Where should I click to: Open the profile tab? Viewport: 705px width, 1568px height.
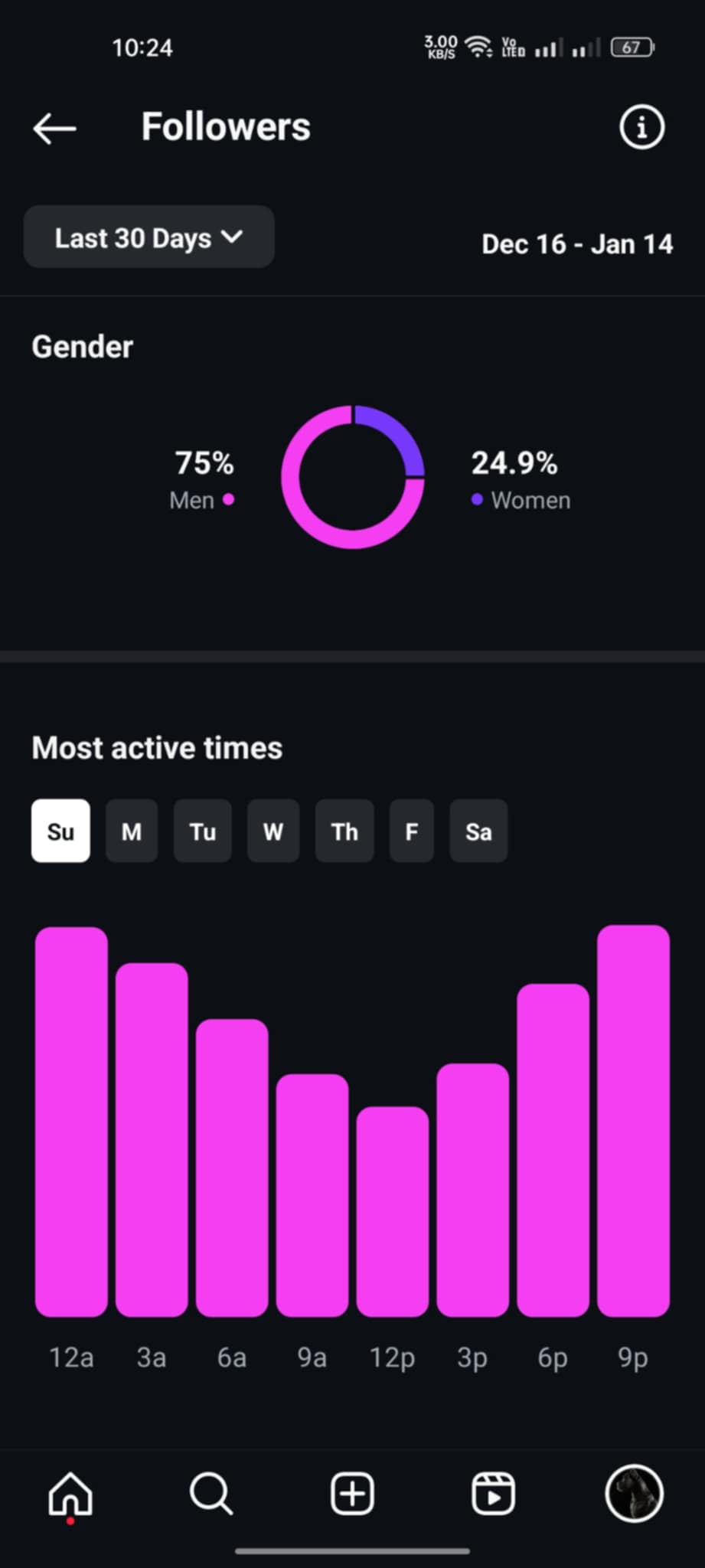click(634, 1494)
